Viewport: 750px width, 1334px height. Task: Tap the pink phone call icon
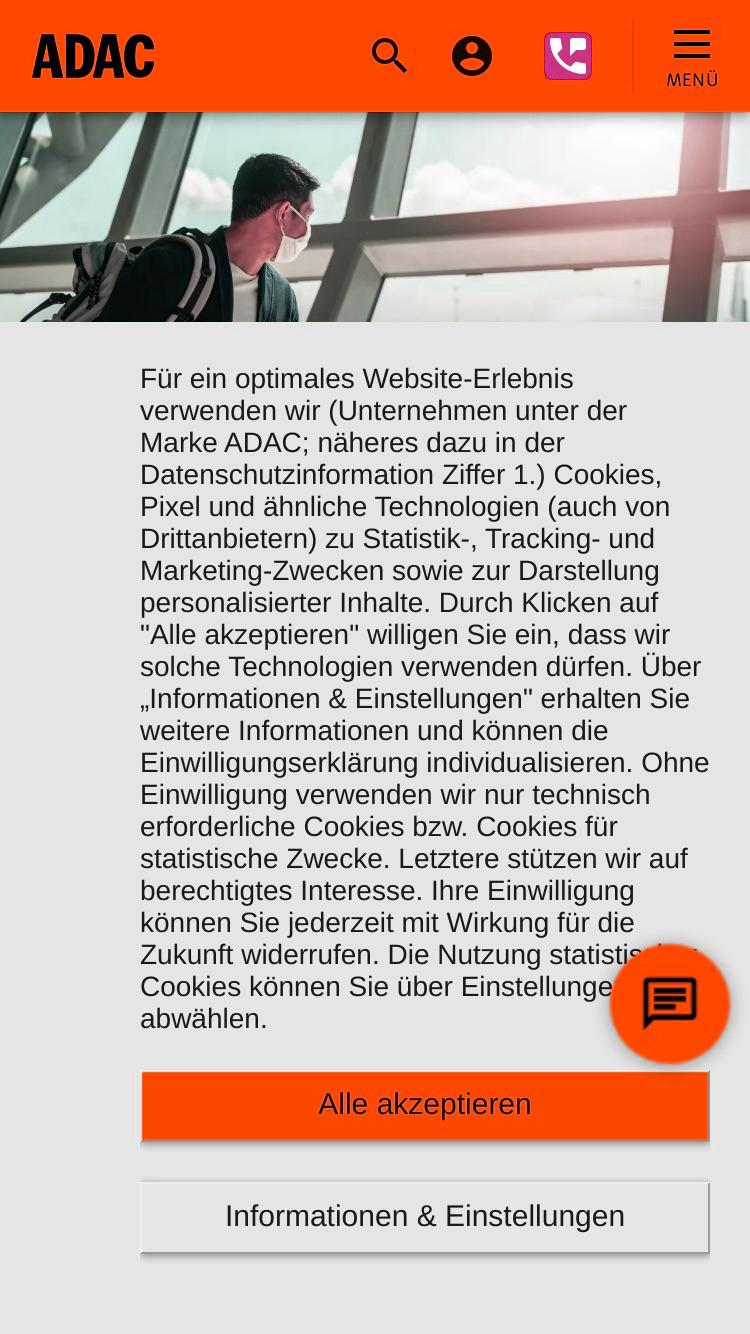click(568, 56)
